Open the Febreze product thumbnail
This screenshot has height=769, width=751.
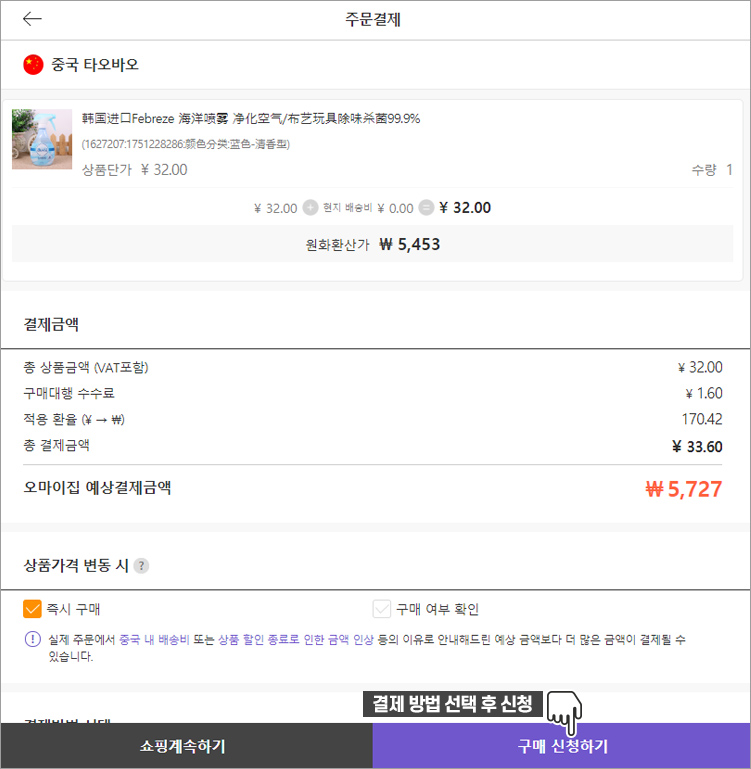[42, 139]
